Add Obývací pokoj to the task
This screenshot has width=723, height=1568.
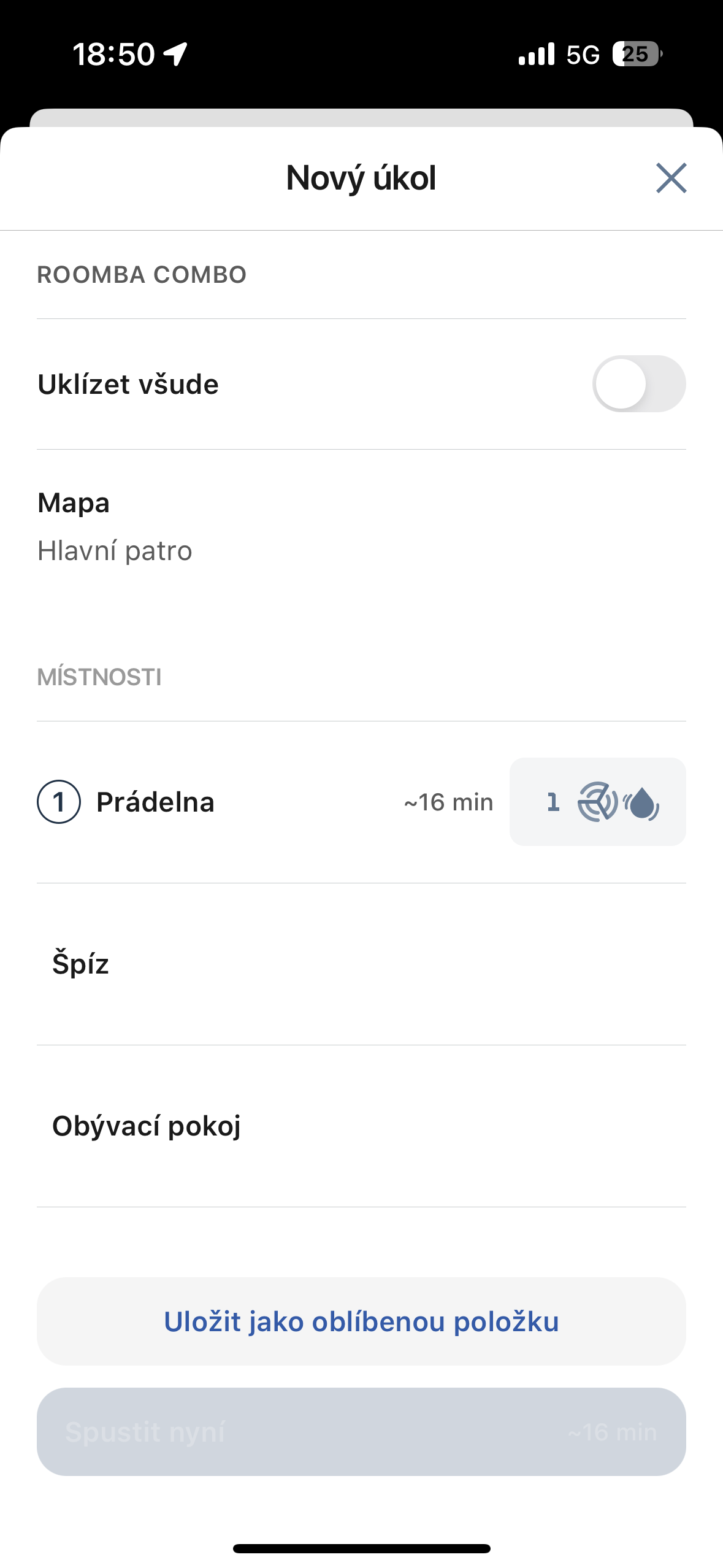(361, 1126)
